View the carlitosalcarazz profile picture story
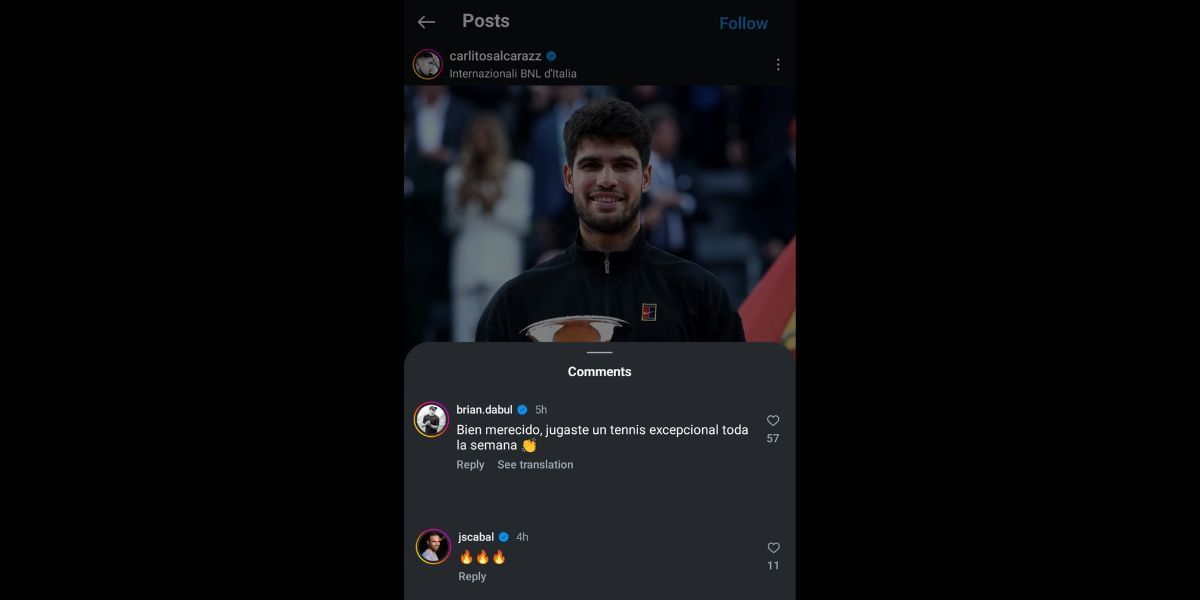This screenshot has height=600, width=1200. [x=428, y=64]
